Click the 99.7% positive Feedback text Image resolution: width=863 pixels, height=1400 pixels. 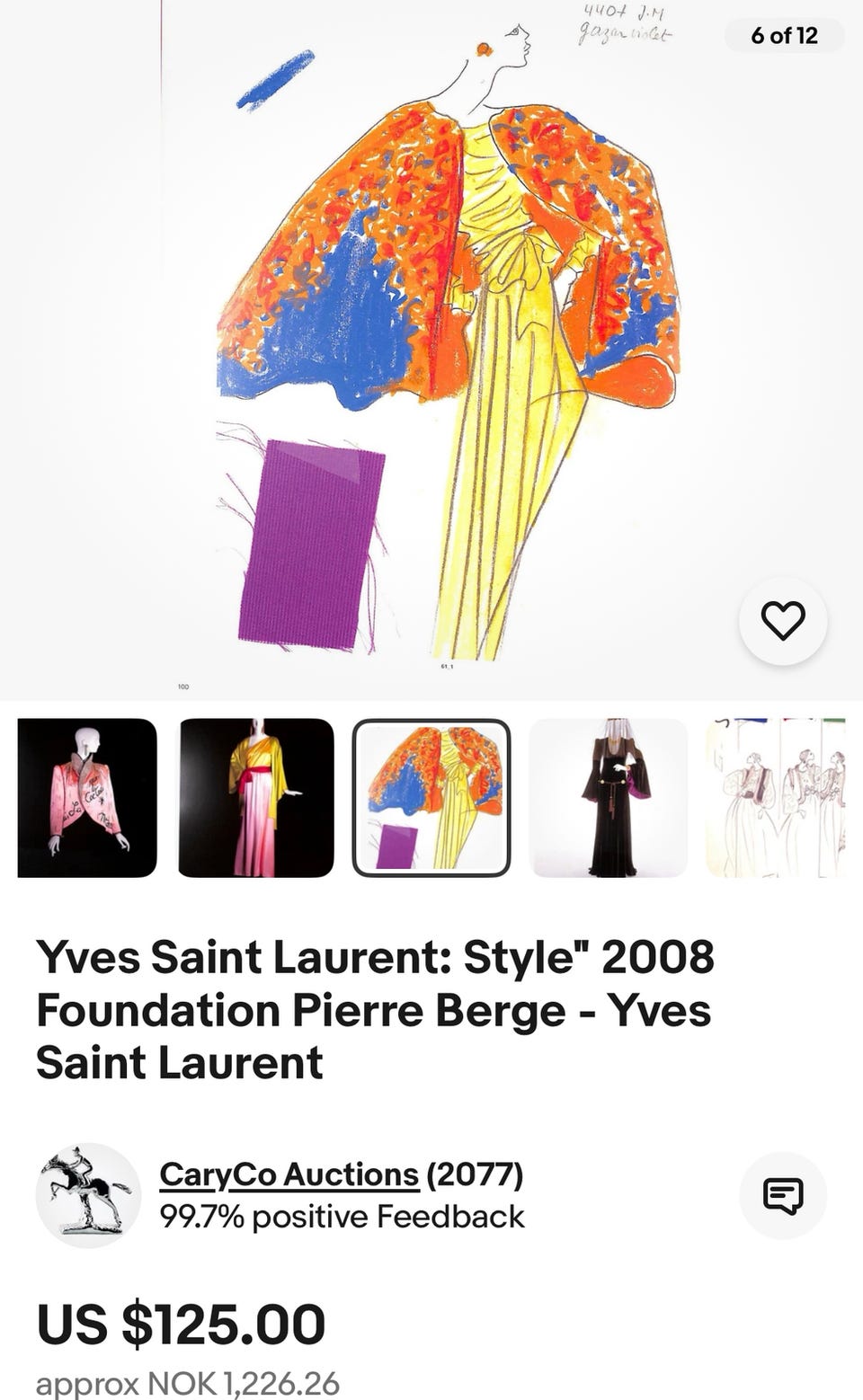coord(341,1218)
